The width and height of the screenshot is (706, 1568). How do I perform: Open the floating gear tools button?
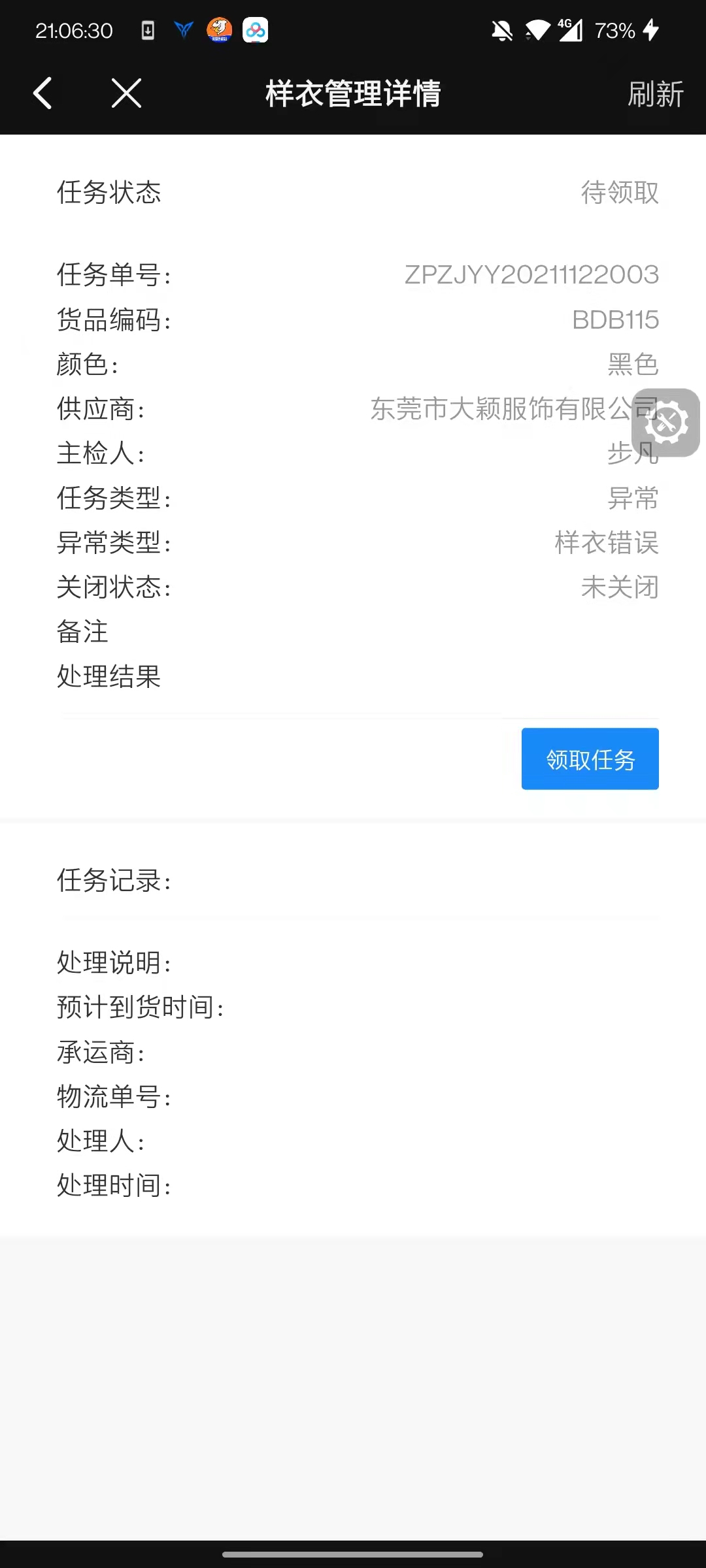point(665,423)
